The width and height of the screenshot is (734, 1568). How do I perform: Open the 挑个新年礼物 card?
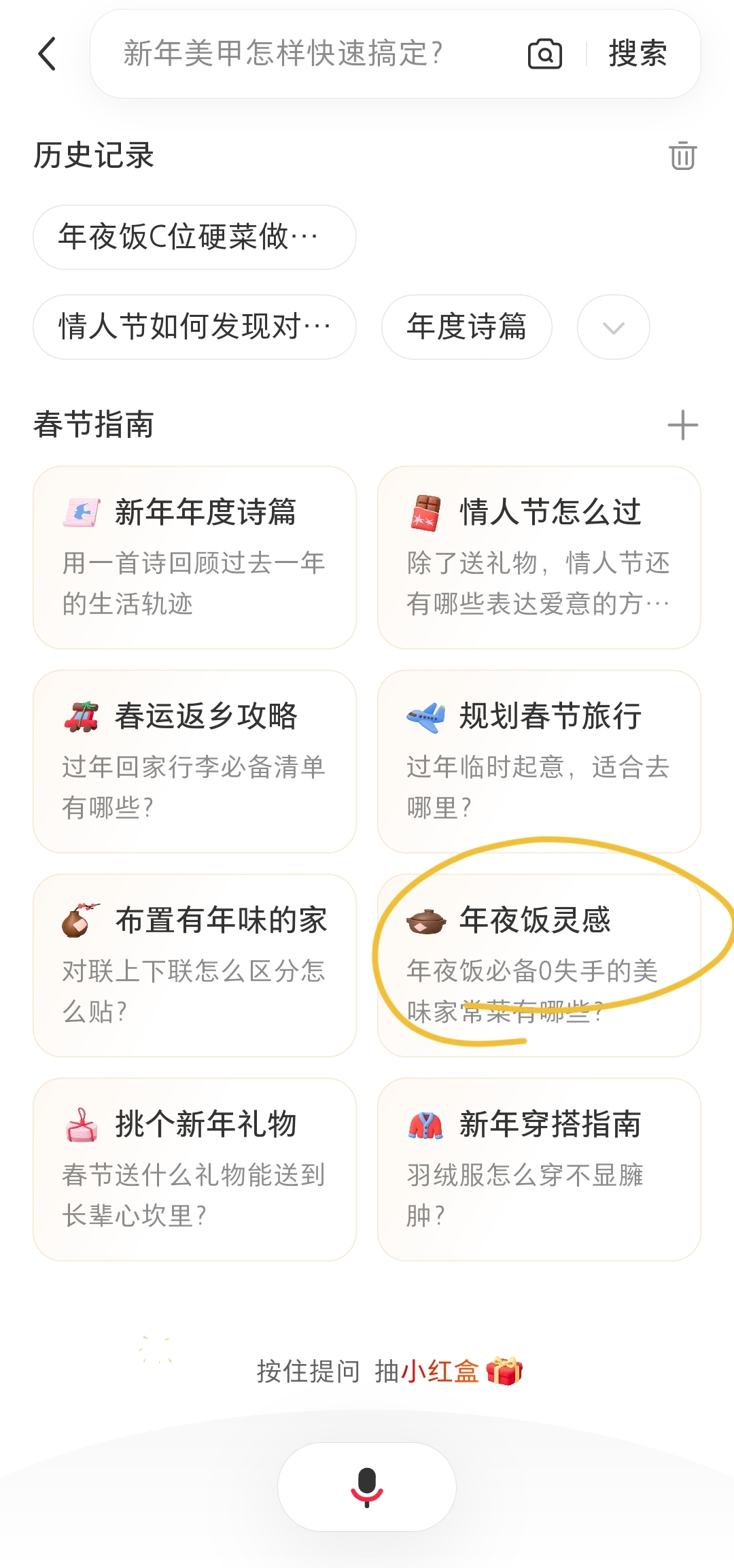pos(194,1170)
